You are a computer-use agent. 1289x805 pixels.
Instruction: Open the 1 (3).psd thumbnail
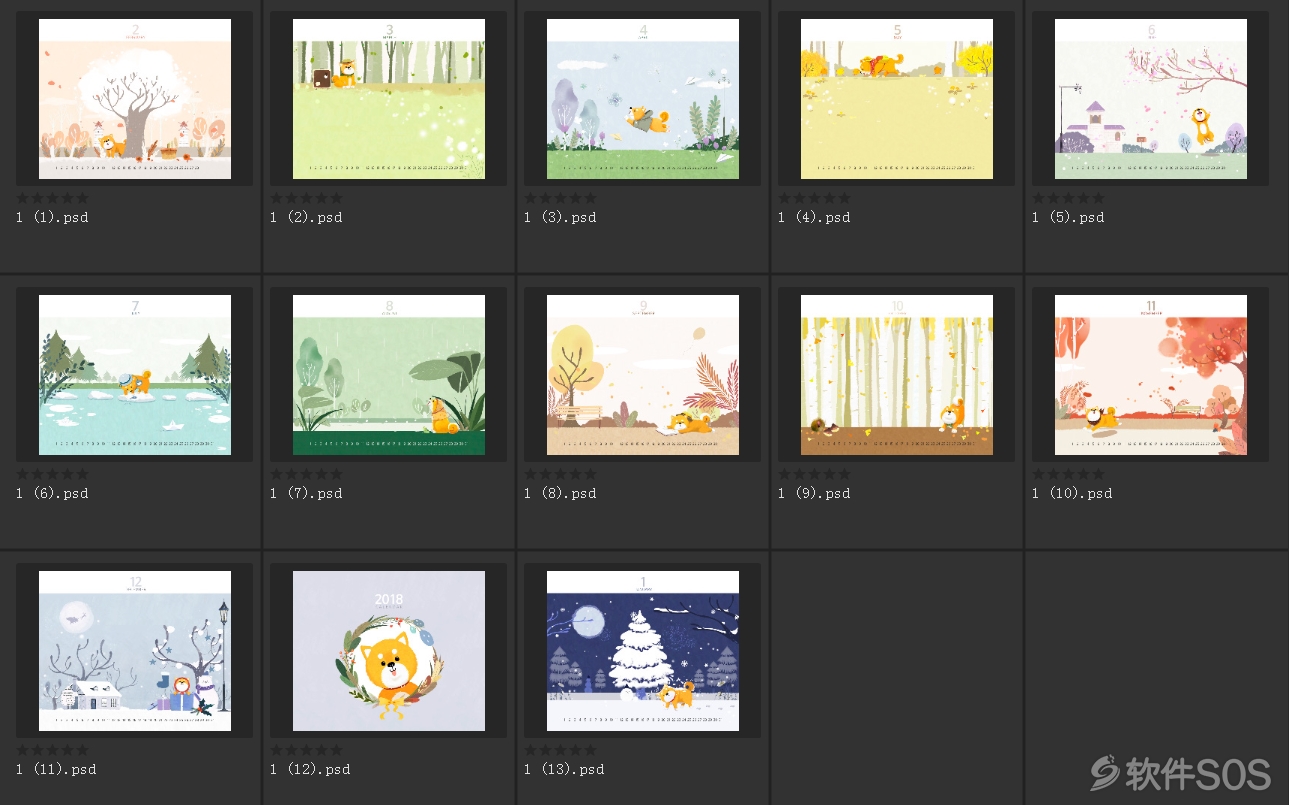tap(643, 99)
